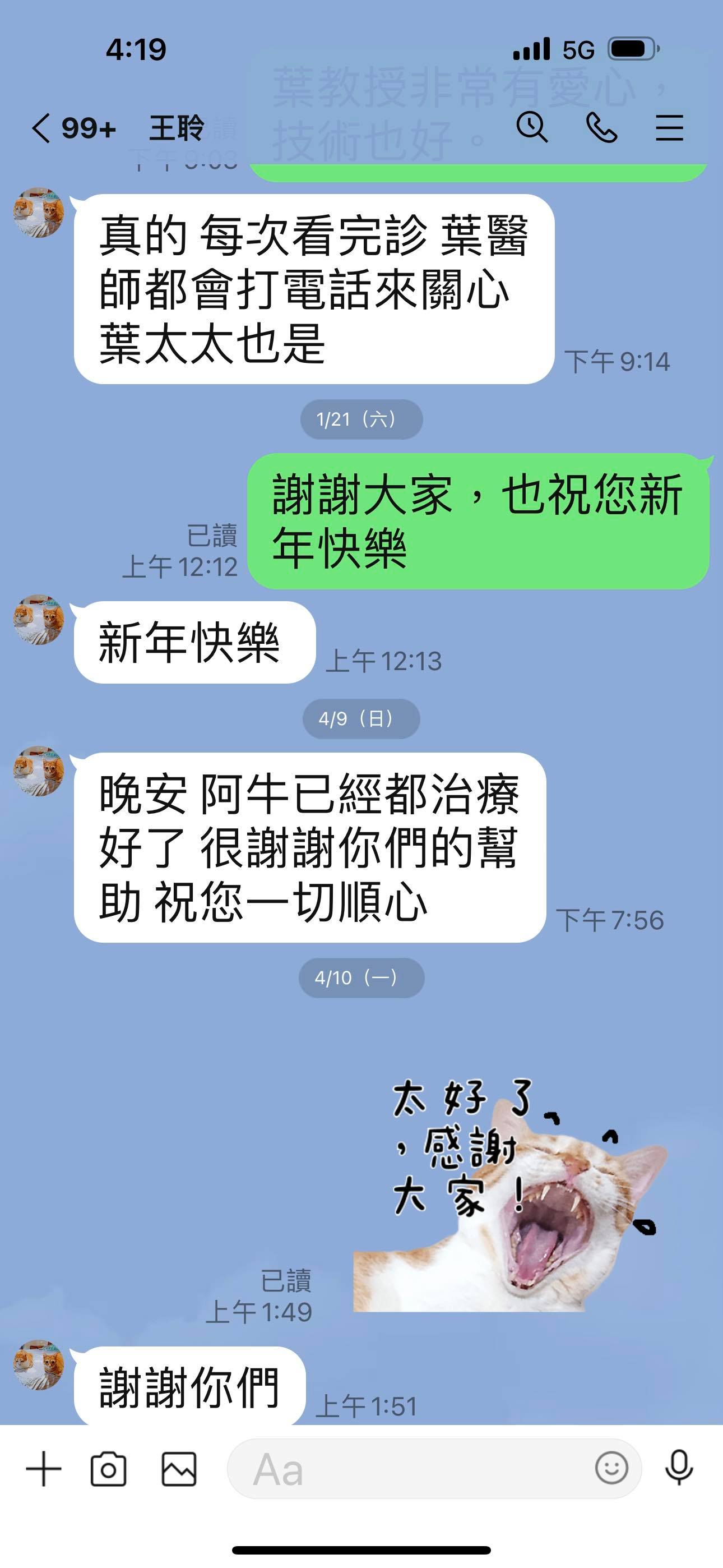
Task: Open the emoji and sticker picker
Action: (611, 1468)
